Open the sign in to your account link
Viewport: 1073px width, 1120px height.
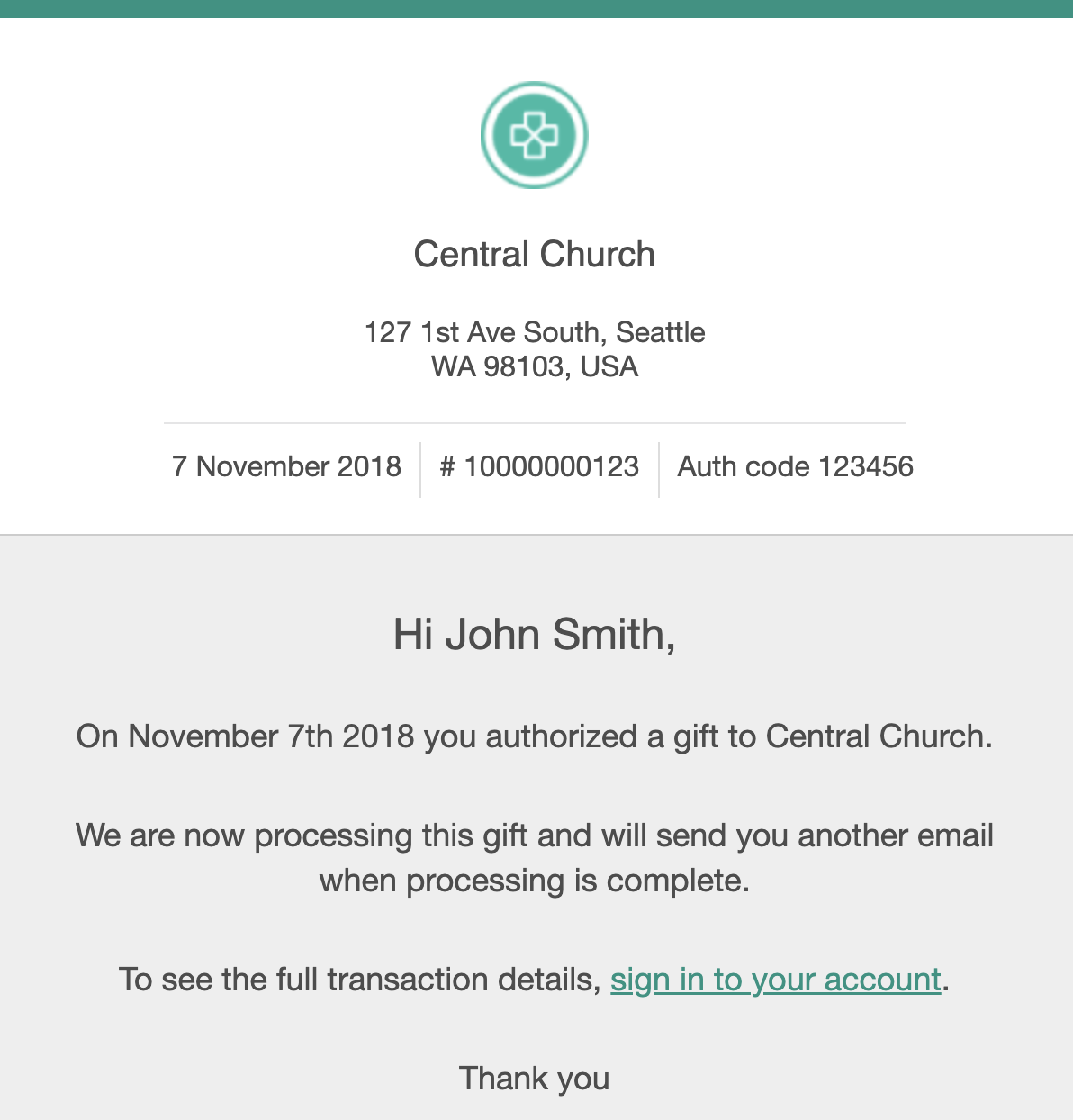(x=775, y=980)
